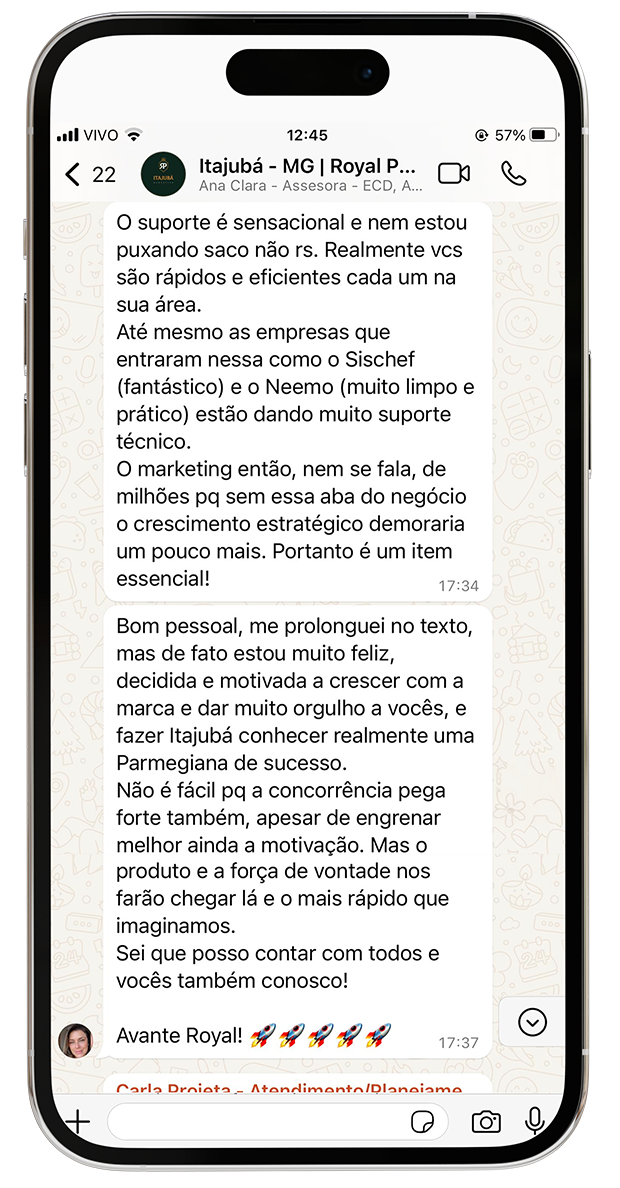Open the sender's profile photo beside Avante Royal
The image size is (620, 1188).
(76, 1040)
